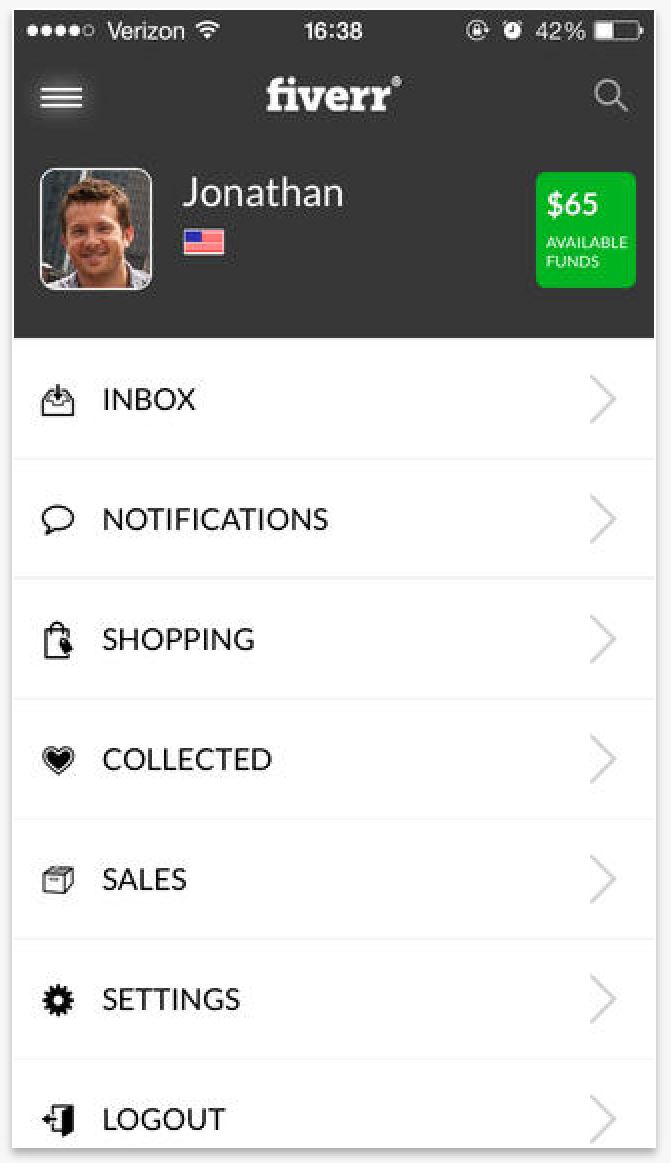Tap the search magnifier icon
Screen dimensions: 671x1163
click(610, 96)
